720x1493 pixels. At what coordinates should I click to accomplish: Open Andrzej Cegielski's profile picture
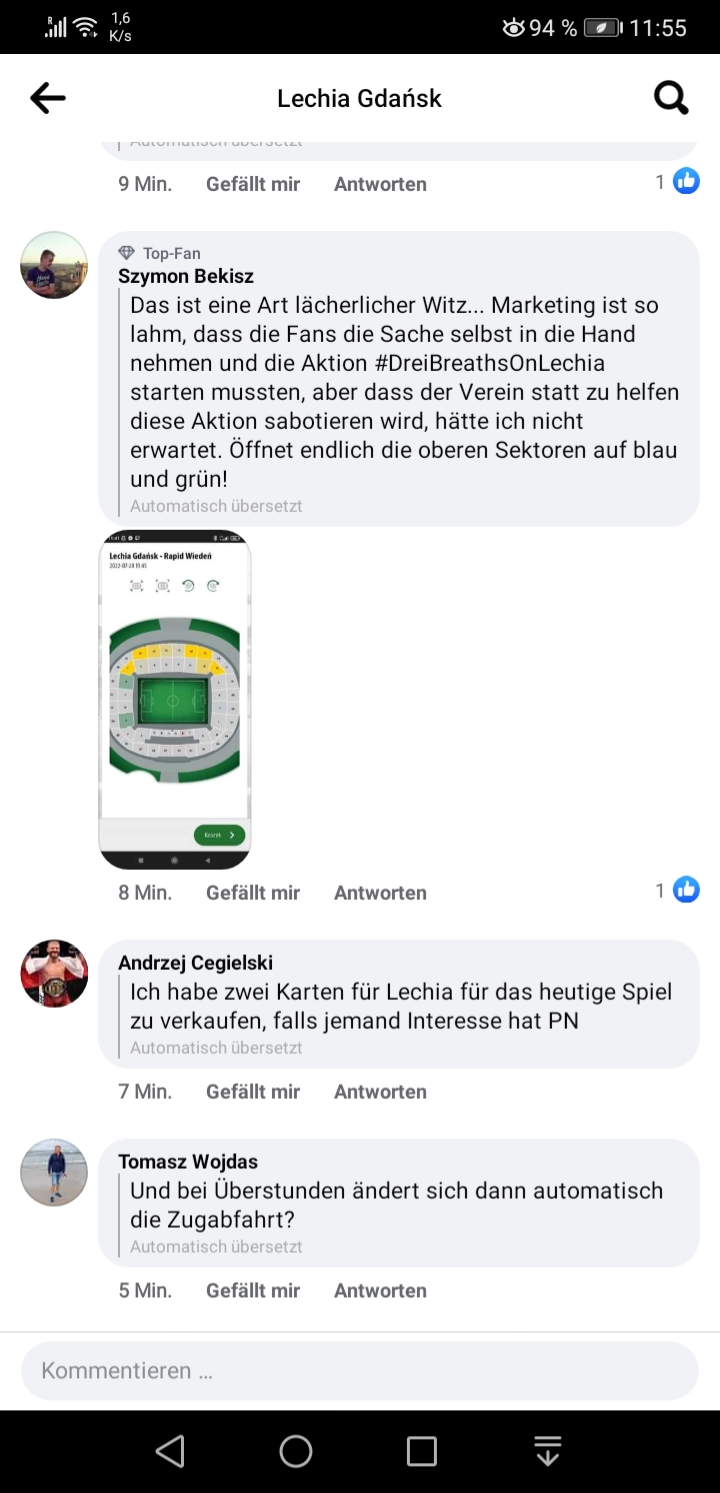54,973
